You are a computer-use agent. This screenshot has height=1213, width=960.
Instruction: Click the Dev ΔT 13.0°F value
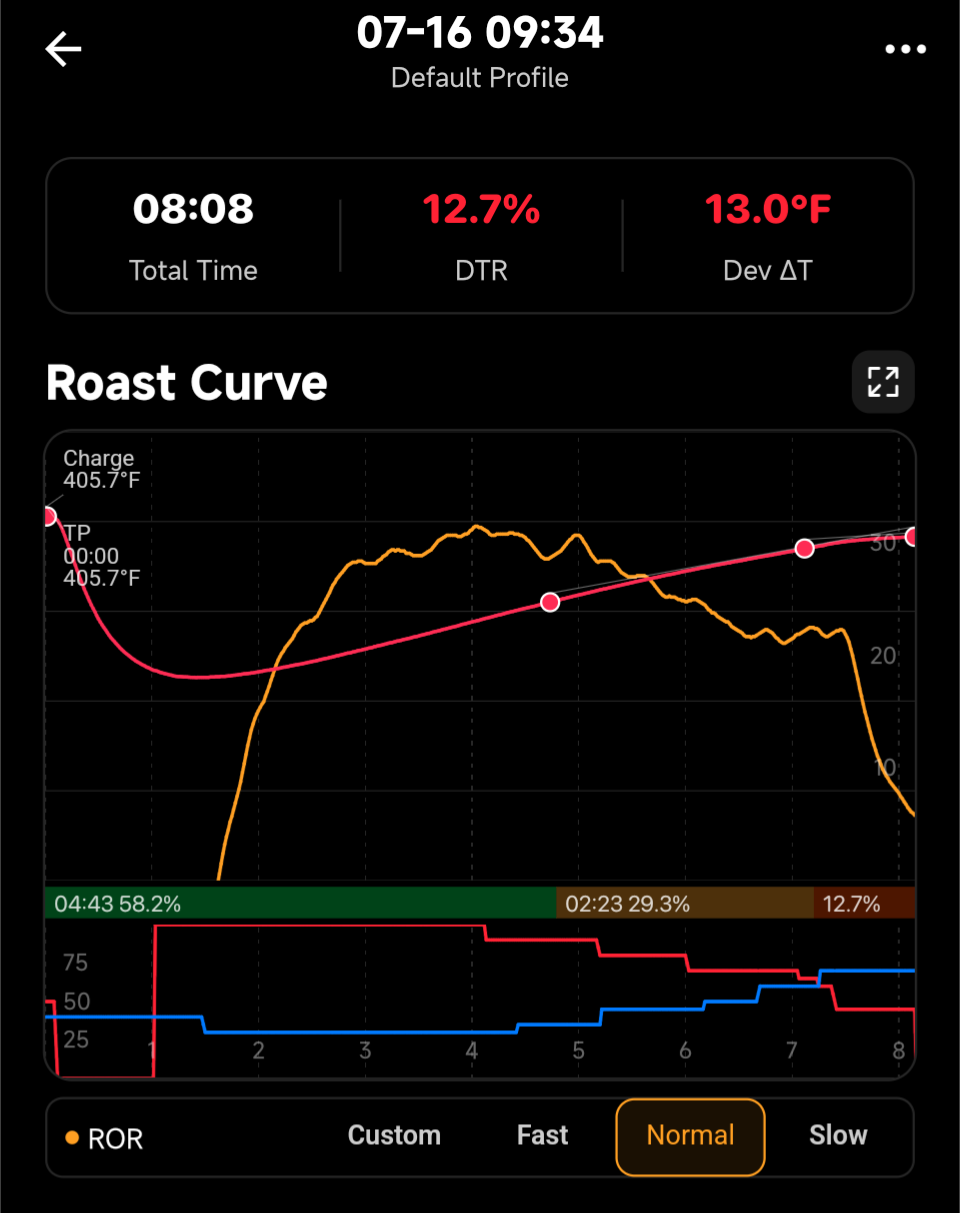[x=767, y=210]
